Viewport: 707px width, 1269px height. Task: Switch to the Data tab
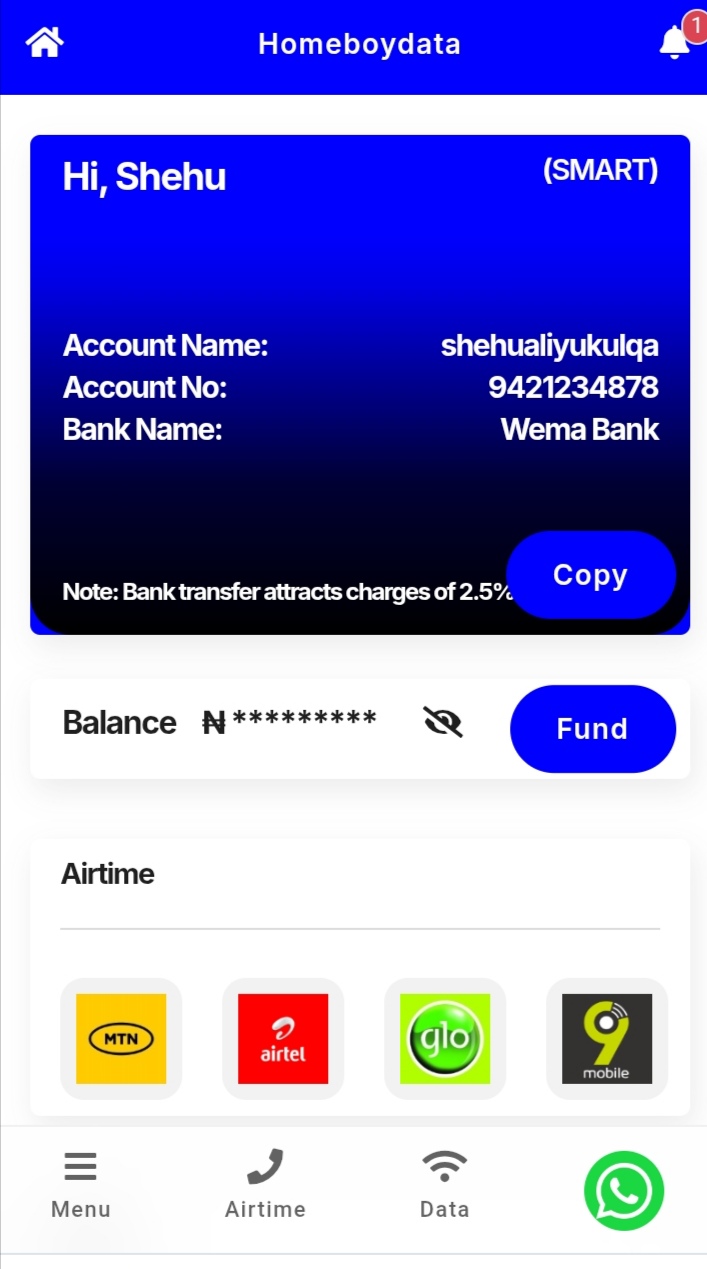[445, 1185]
